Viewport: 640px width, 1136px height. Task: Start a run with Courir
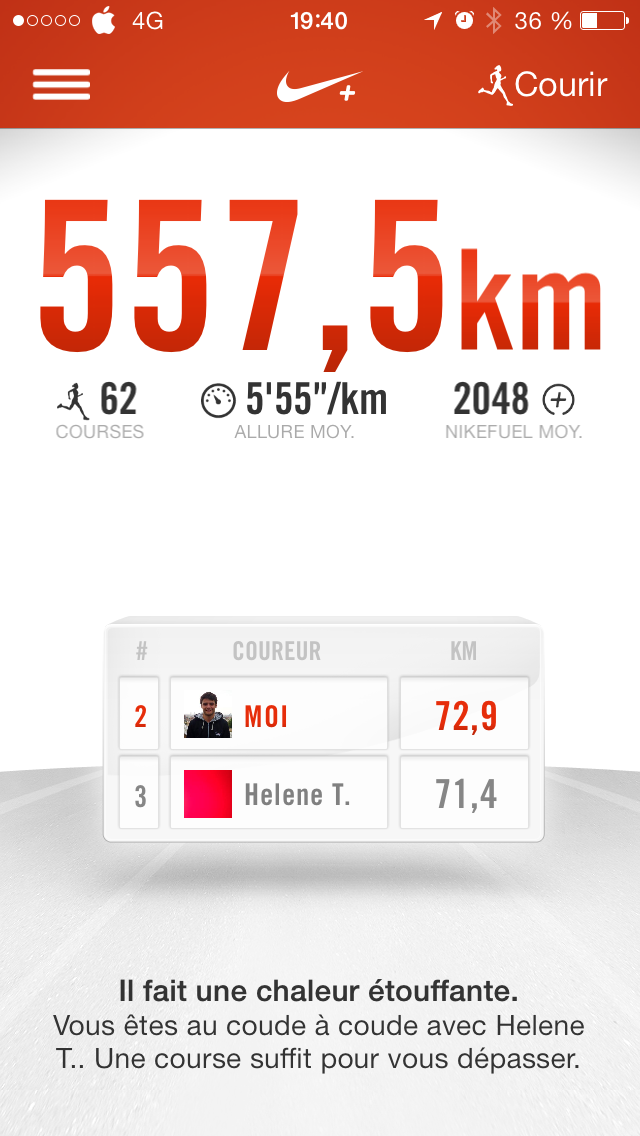pos(543,85)
